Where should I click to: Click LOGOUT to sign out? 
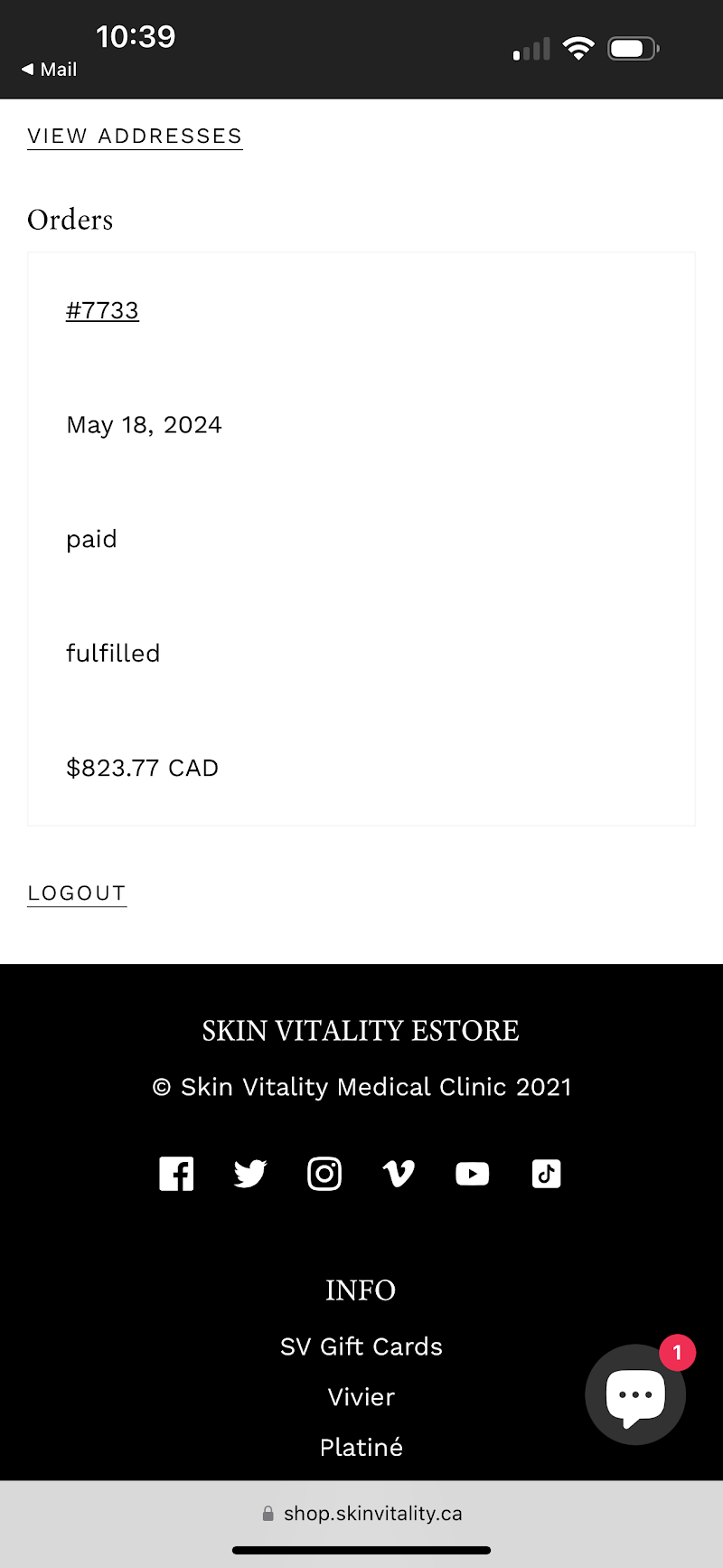(x=76, y=893)
